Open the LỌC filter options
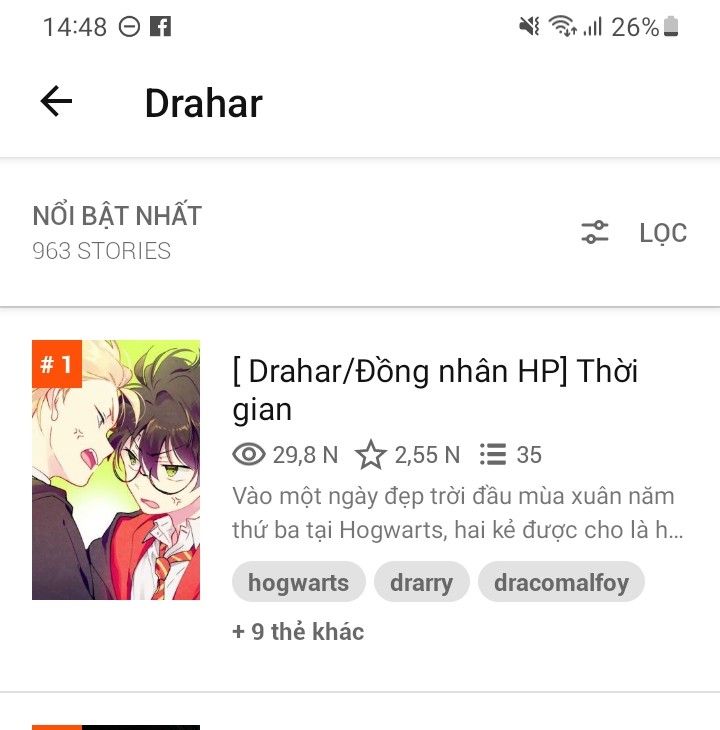 pyautogui.click(x=634, y=232)
